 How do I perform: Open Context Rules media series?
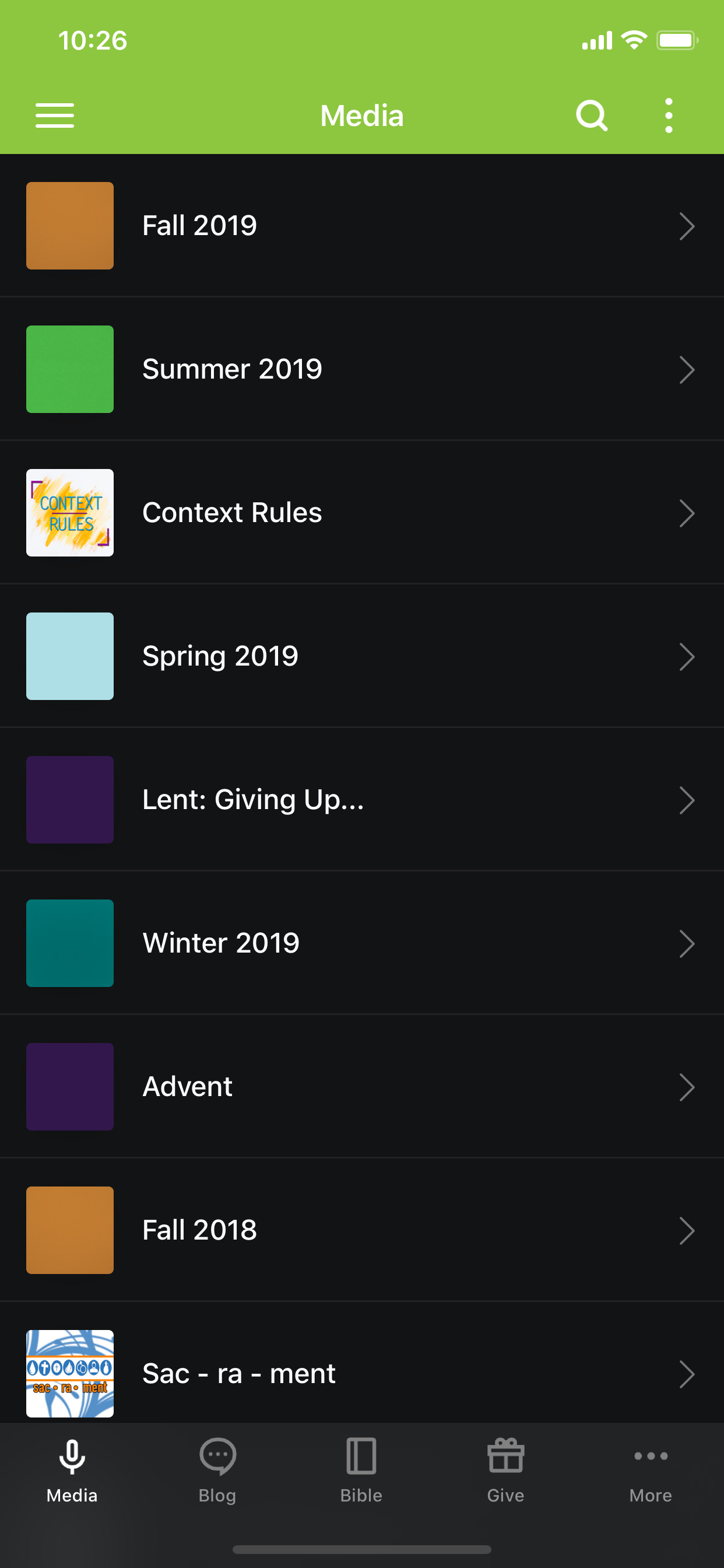click(x=362, y=513)
